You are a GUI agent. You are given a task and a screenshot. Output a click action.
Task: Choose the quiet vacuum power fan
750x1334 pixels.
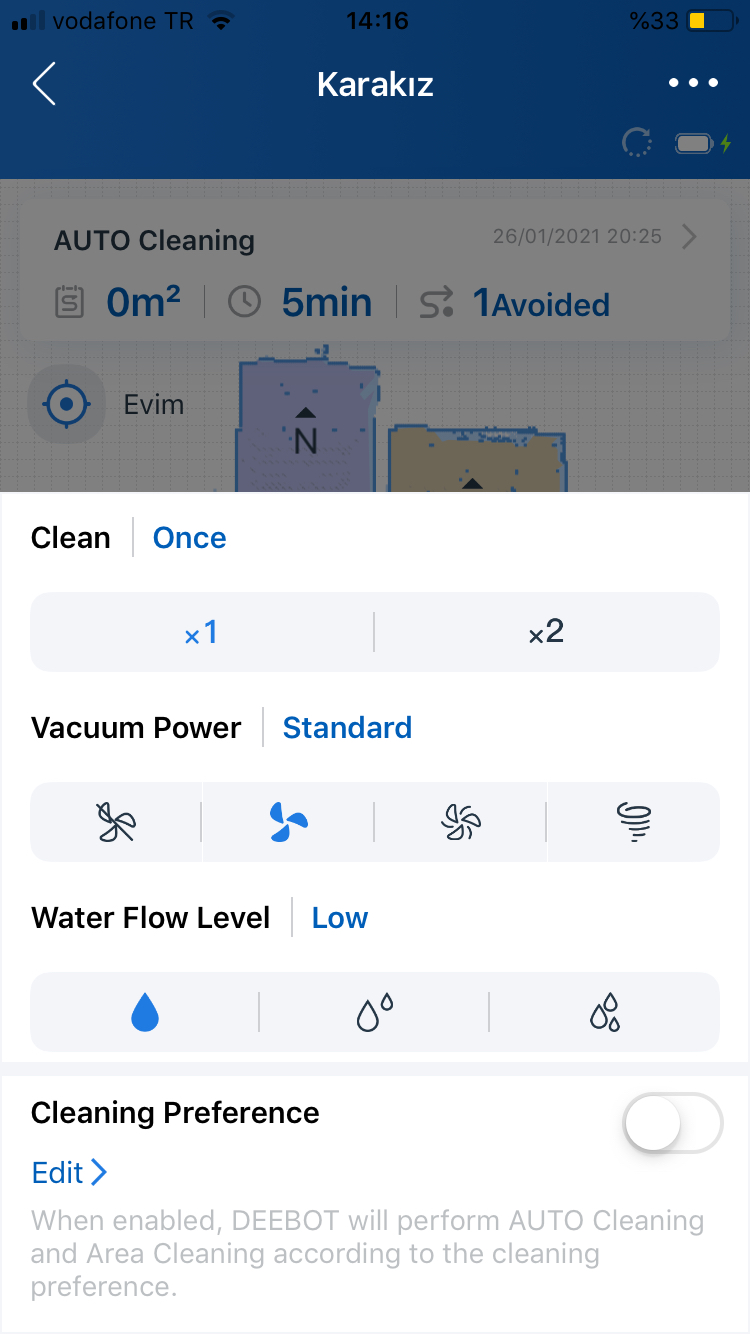pyautogui.click(x=116, y=822)
